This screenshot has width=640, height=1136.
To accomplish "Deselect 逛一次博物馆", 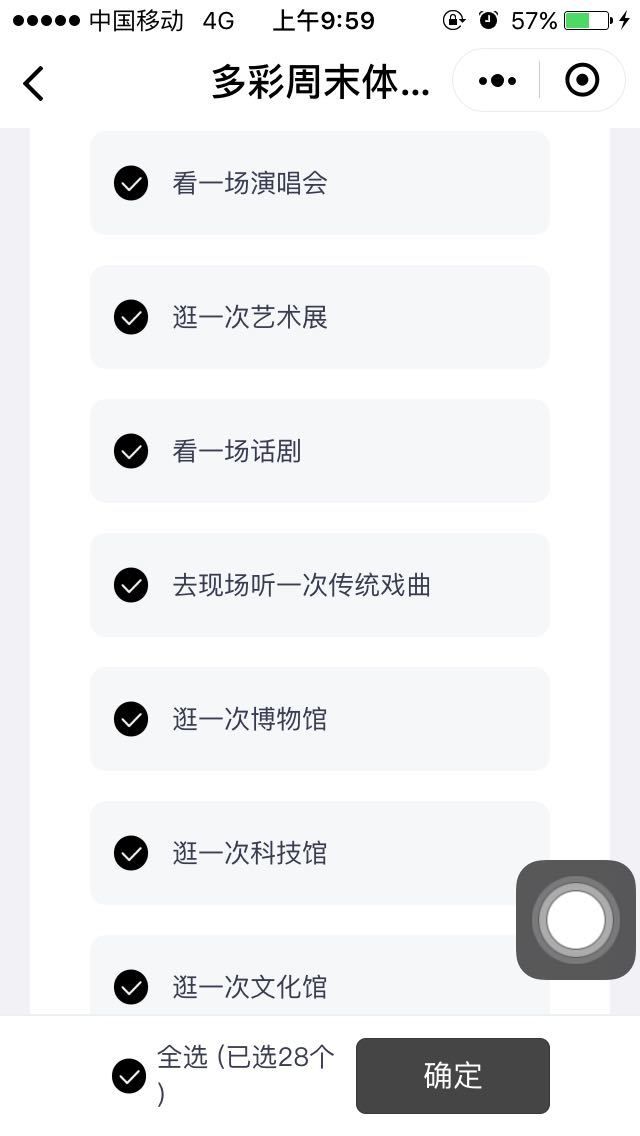I will pos(131,719).
